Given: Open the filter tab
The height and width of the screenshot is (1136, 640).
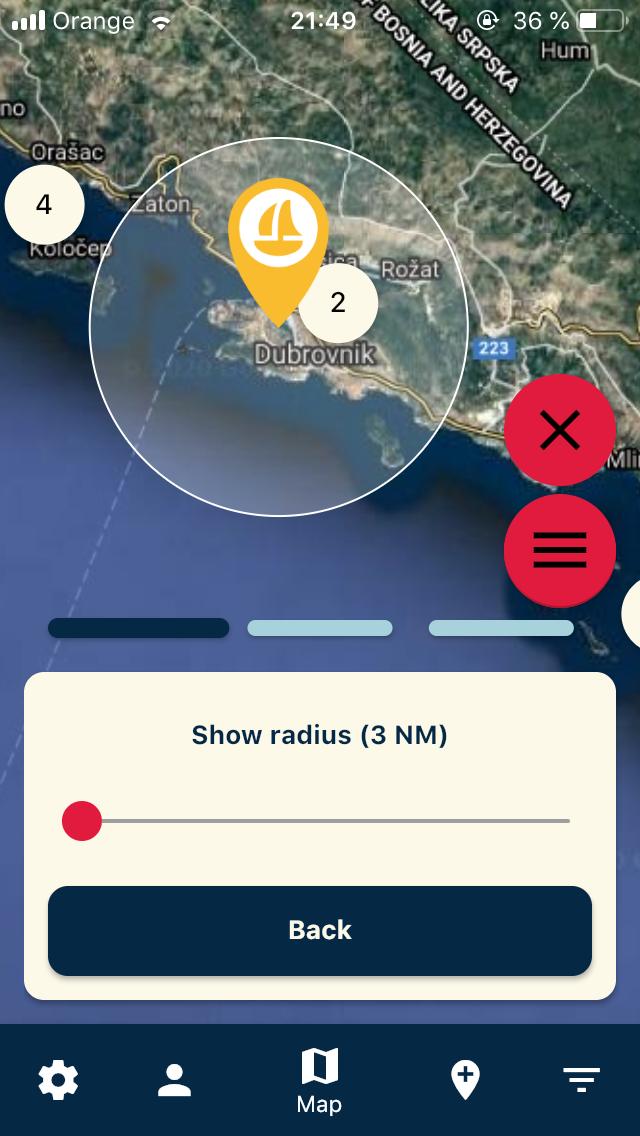Looking at the screenshot, I should (x=581, y=1080).
